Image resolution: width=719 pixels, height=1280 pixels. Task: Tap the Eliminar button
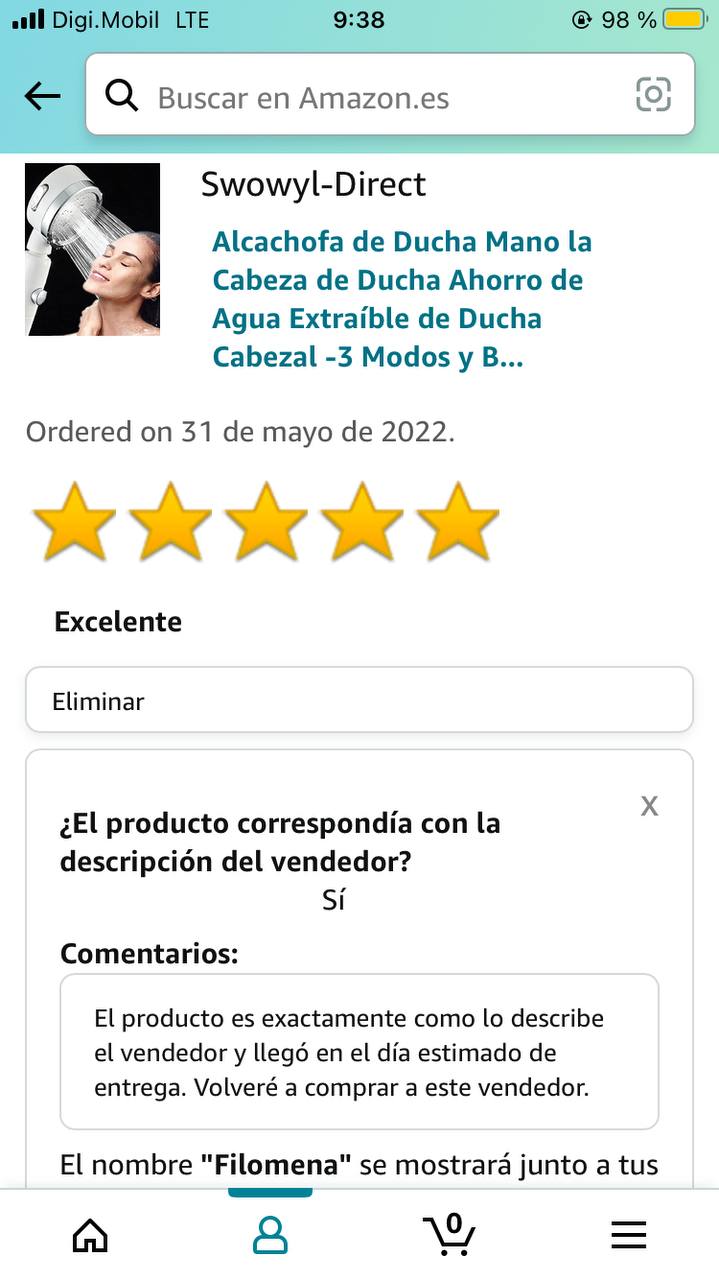[x=359, y=701]
